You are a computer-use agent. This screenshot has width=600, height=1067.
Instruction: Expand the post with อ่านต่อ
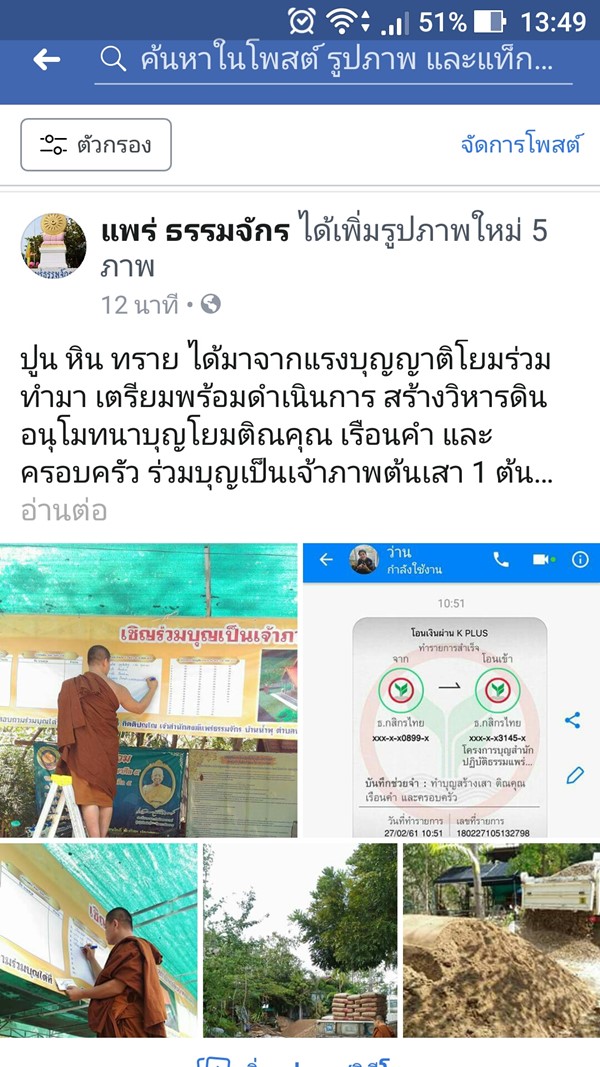[63, 511]
